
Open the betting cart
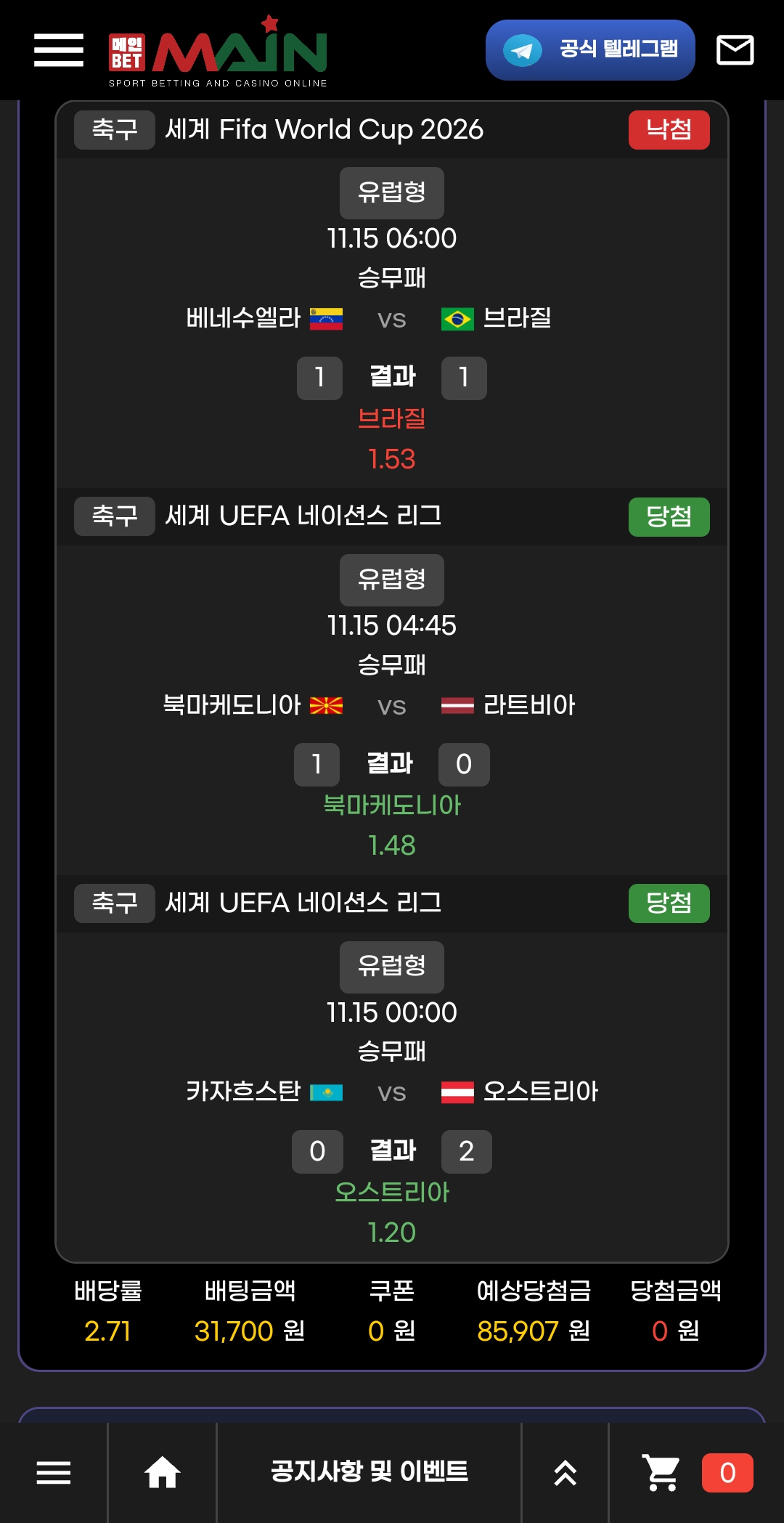(x=662, y=1473)
